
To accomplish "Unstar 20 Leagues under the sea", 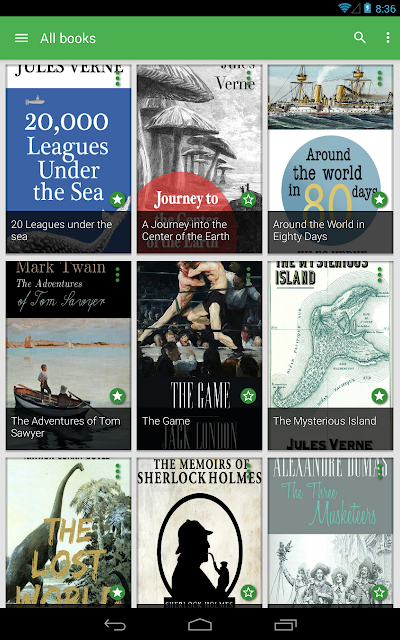I will pos(118,199).
